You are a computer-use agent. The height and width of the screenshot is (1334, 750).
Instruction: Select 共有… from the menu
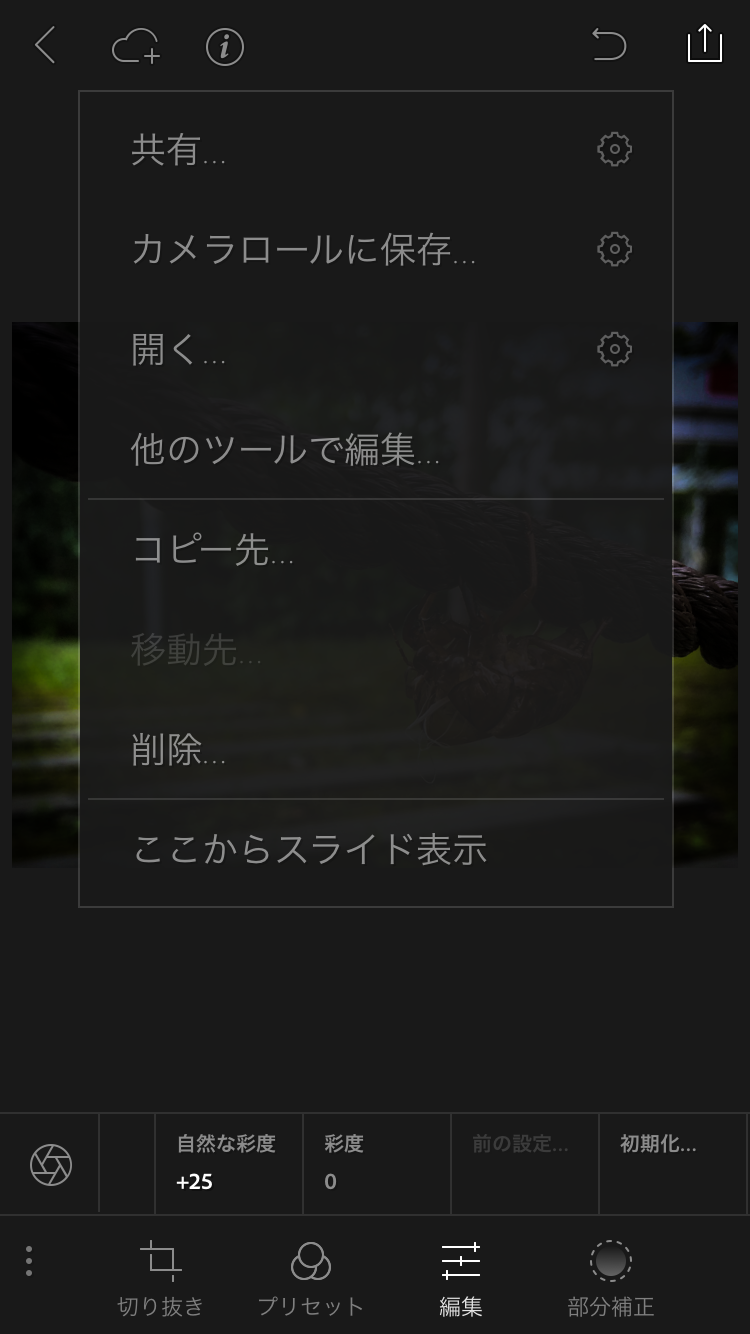[178, 150]
